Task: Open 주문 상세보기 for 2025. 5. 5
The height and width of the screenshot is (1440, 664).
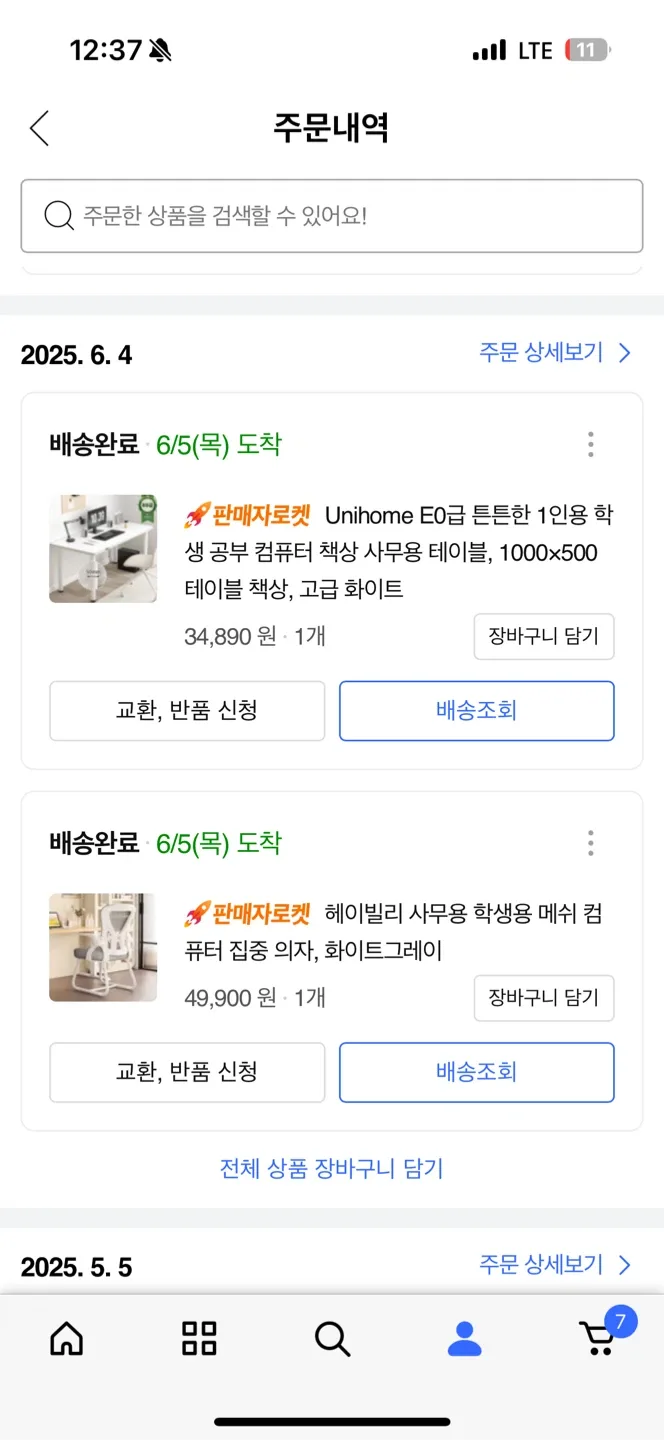Action: coord(554,1265)
